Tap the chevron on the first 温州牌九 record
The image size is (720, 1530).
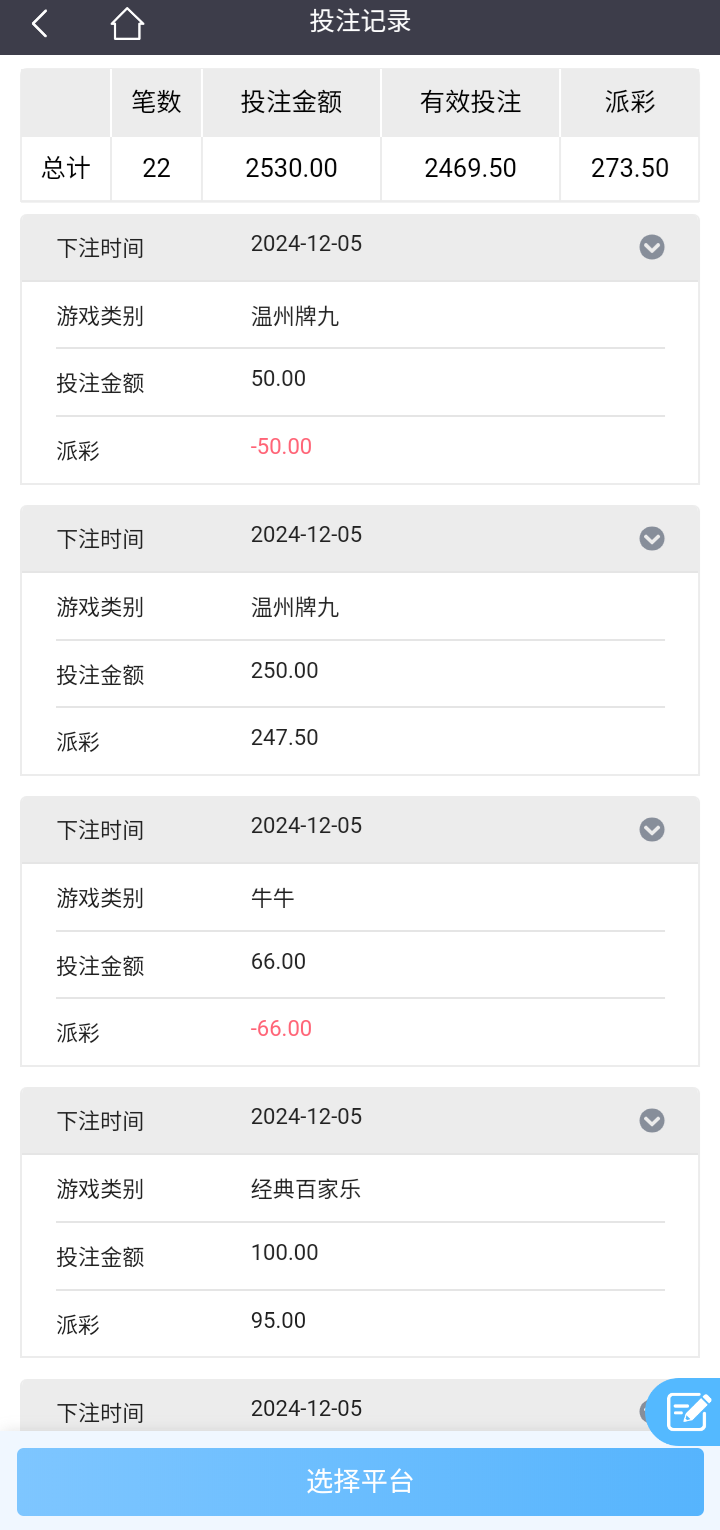[x=651, y=247]
